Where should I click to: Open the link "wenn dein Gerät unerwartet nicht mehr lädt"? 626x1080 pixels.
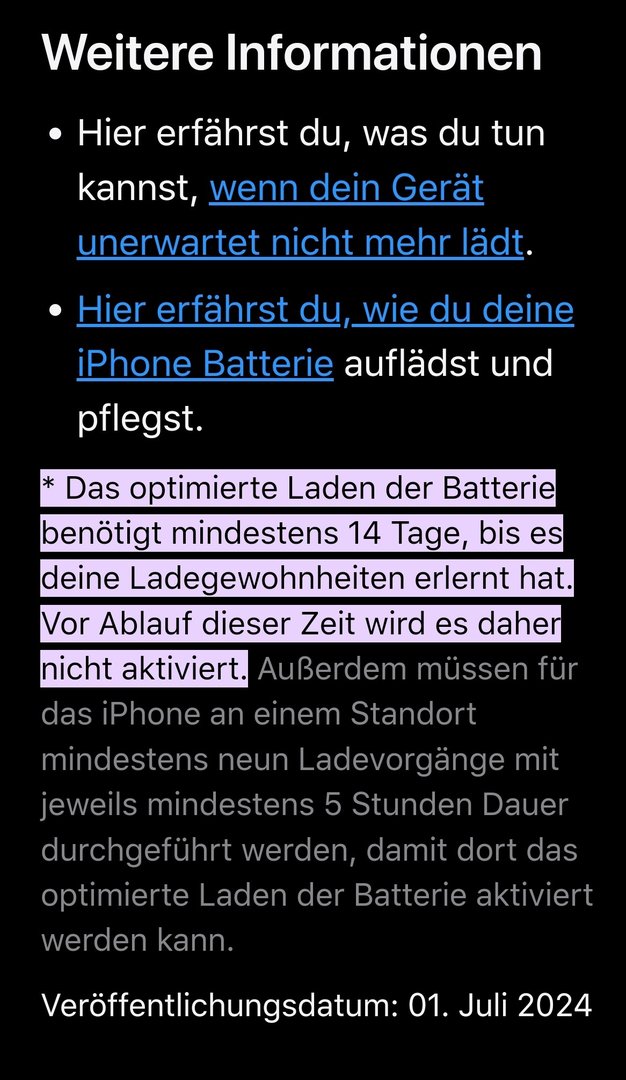300,241
